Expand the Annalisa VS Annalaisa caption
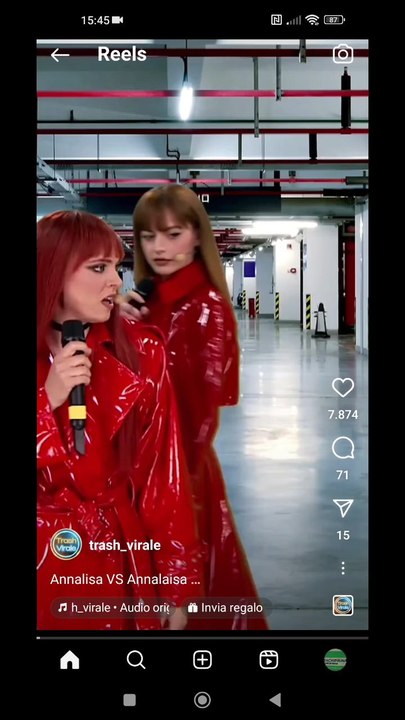This screenshot has height=720, width=405. pos(125,579)
